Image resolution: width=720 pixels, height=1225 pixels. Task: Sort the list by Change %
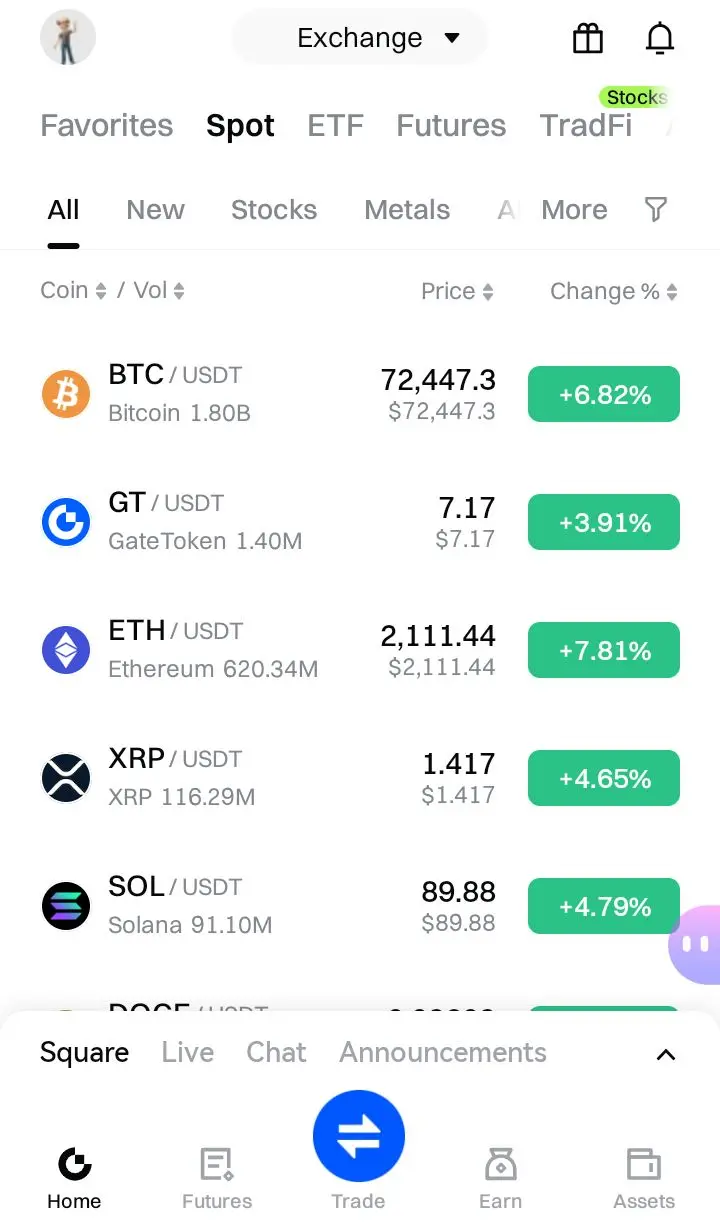point(614,291)
